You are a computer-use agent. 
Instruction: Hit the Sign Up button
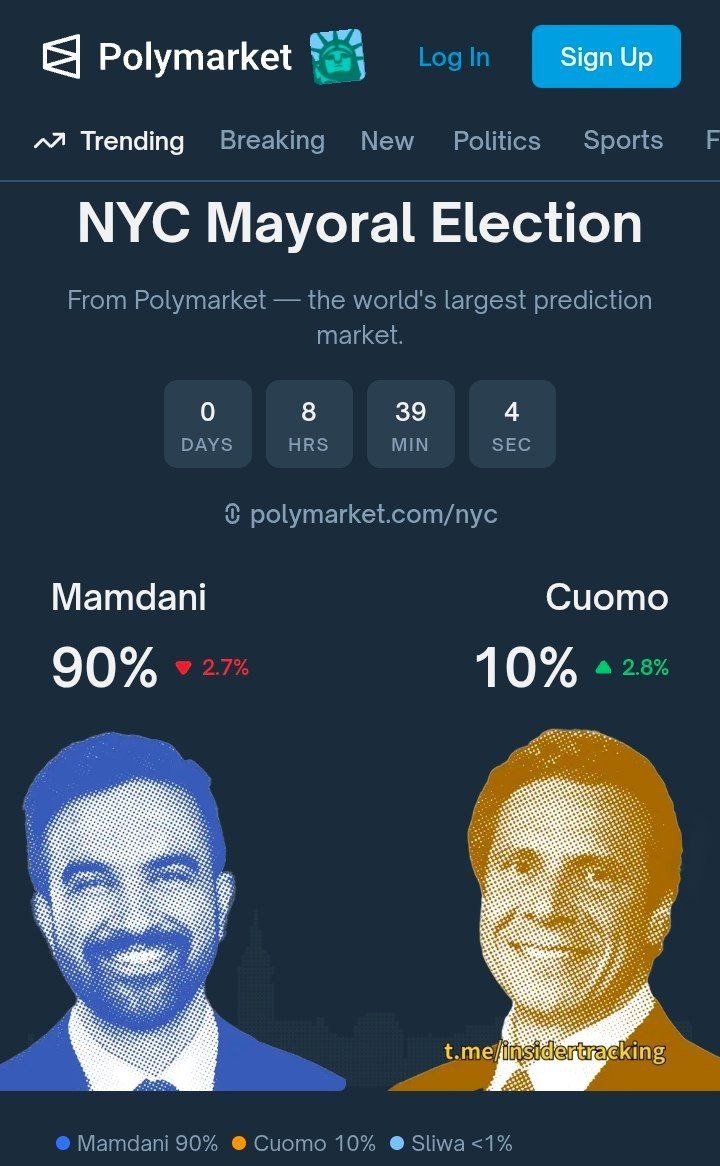tap(606, 57)
